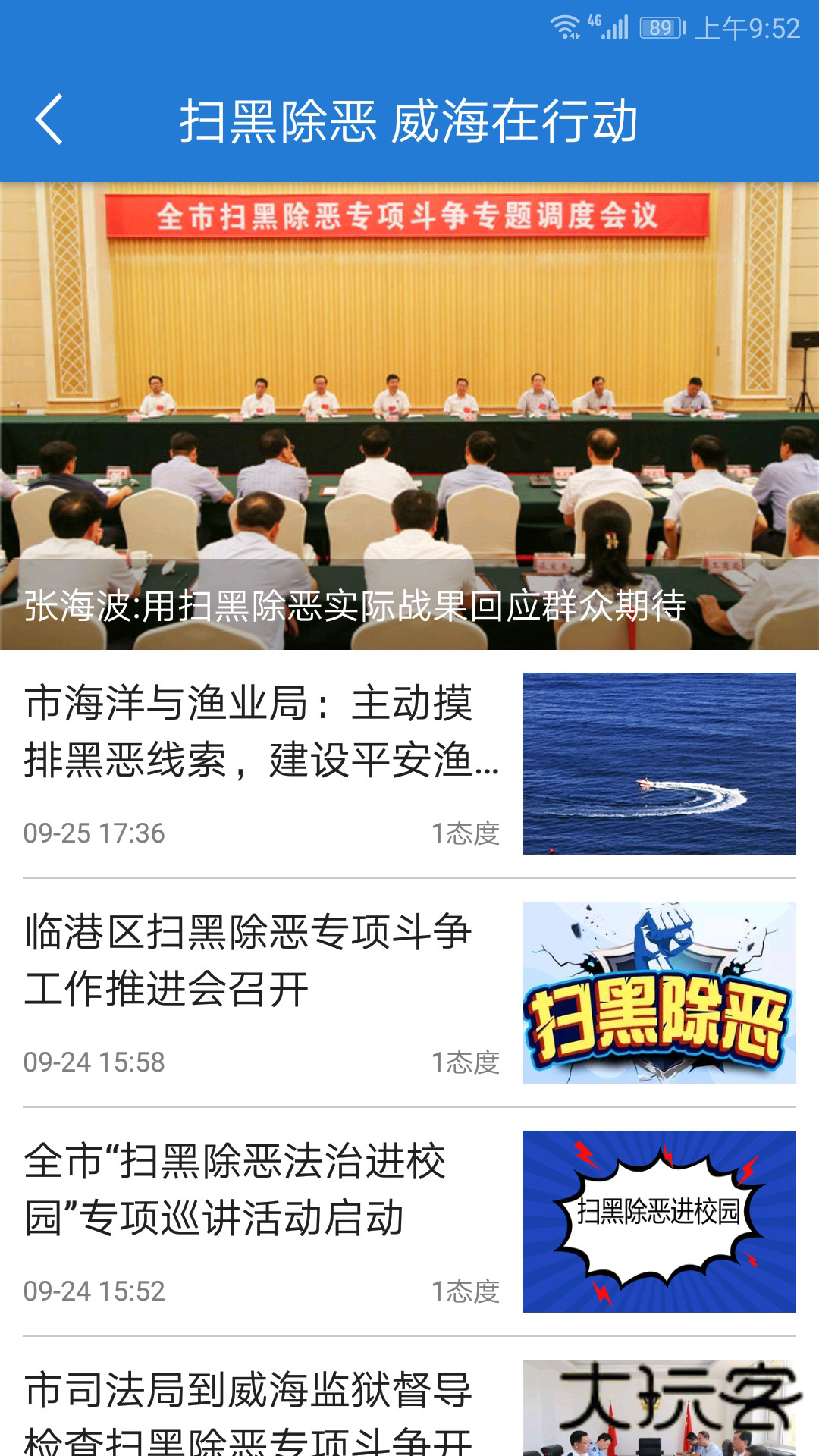Open the 市司法局到威海监狱督导 article
The height and width of the screenshot is (1456, 819).
tap(250, 1403)
